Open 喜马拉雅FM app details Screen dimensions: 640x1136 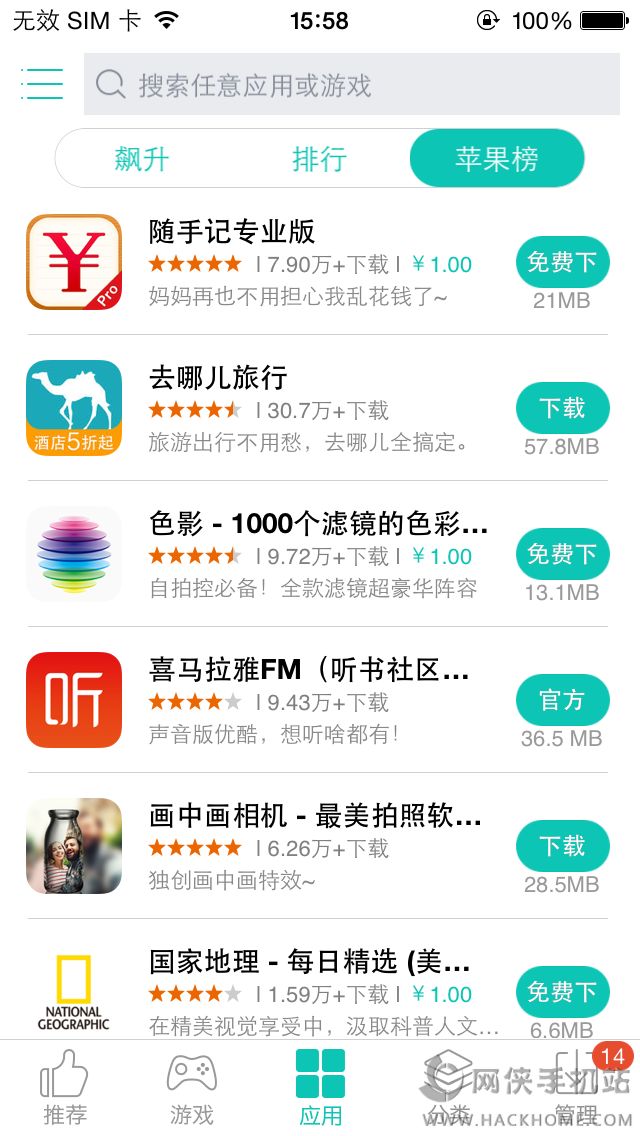click(x=300, y=700)
